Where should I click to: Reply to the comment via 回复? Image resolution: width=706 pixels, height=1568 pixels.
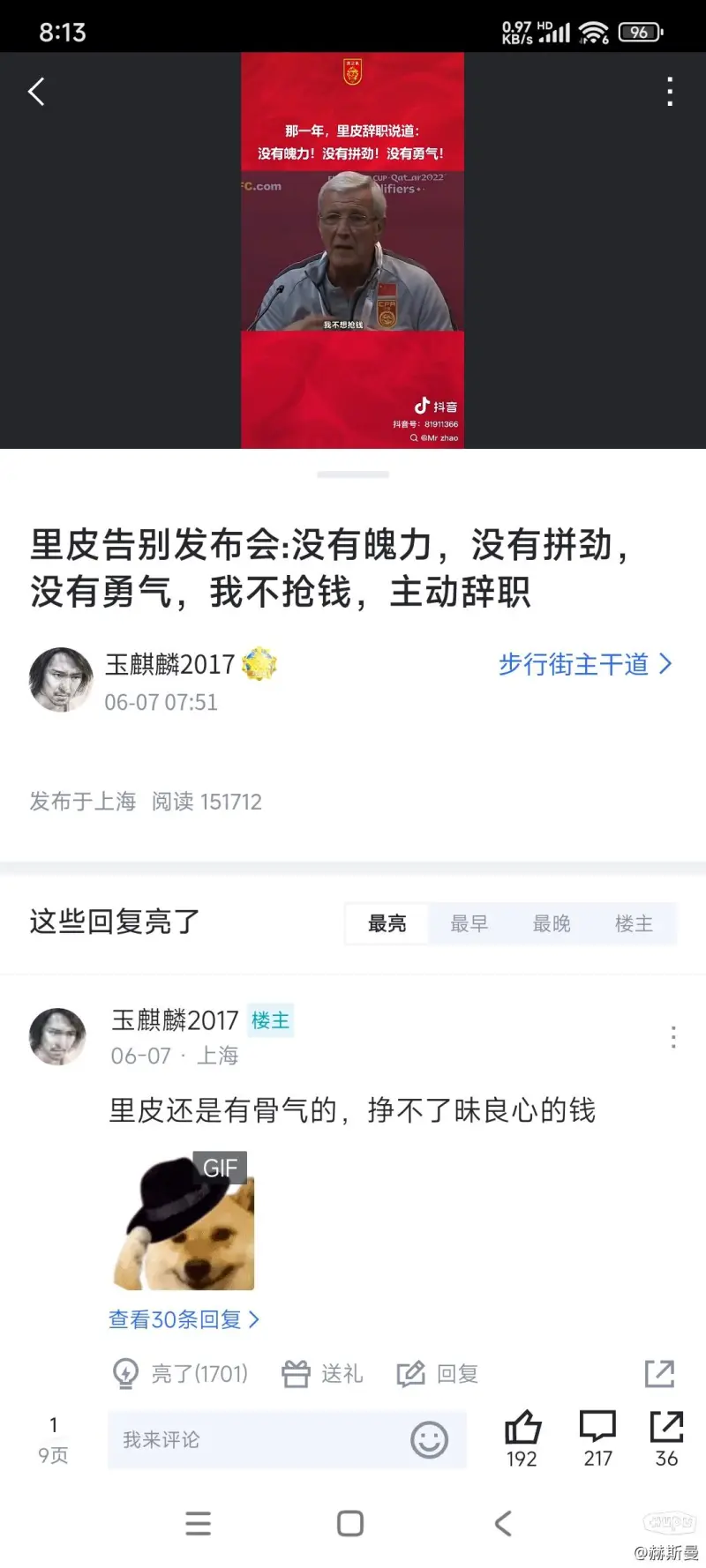pyautogui.click(x=438, y=1373)
